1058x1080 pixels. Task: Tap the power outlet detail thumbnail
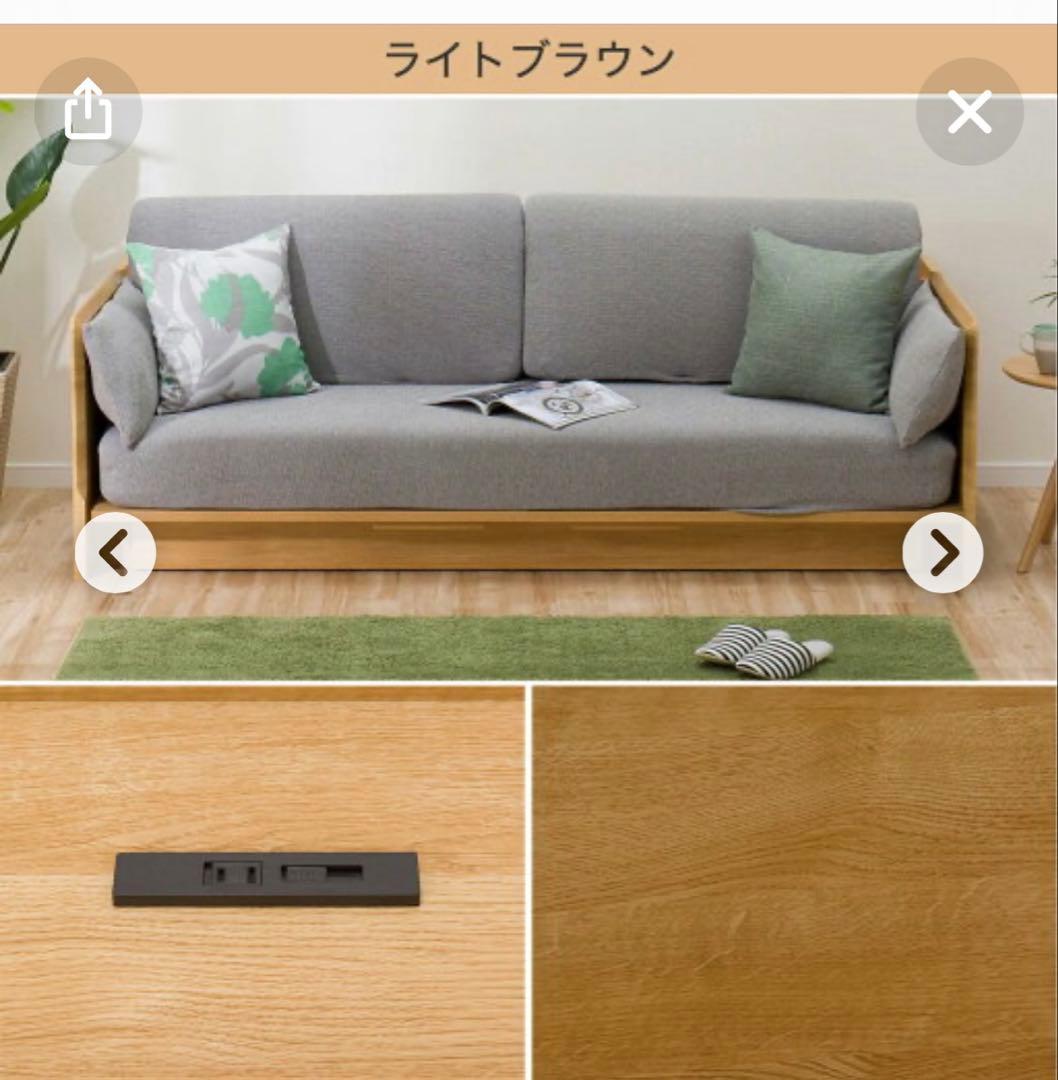click(x=264, y=880)
